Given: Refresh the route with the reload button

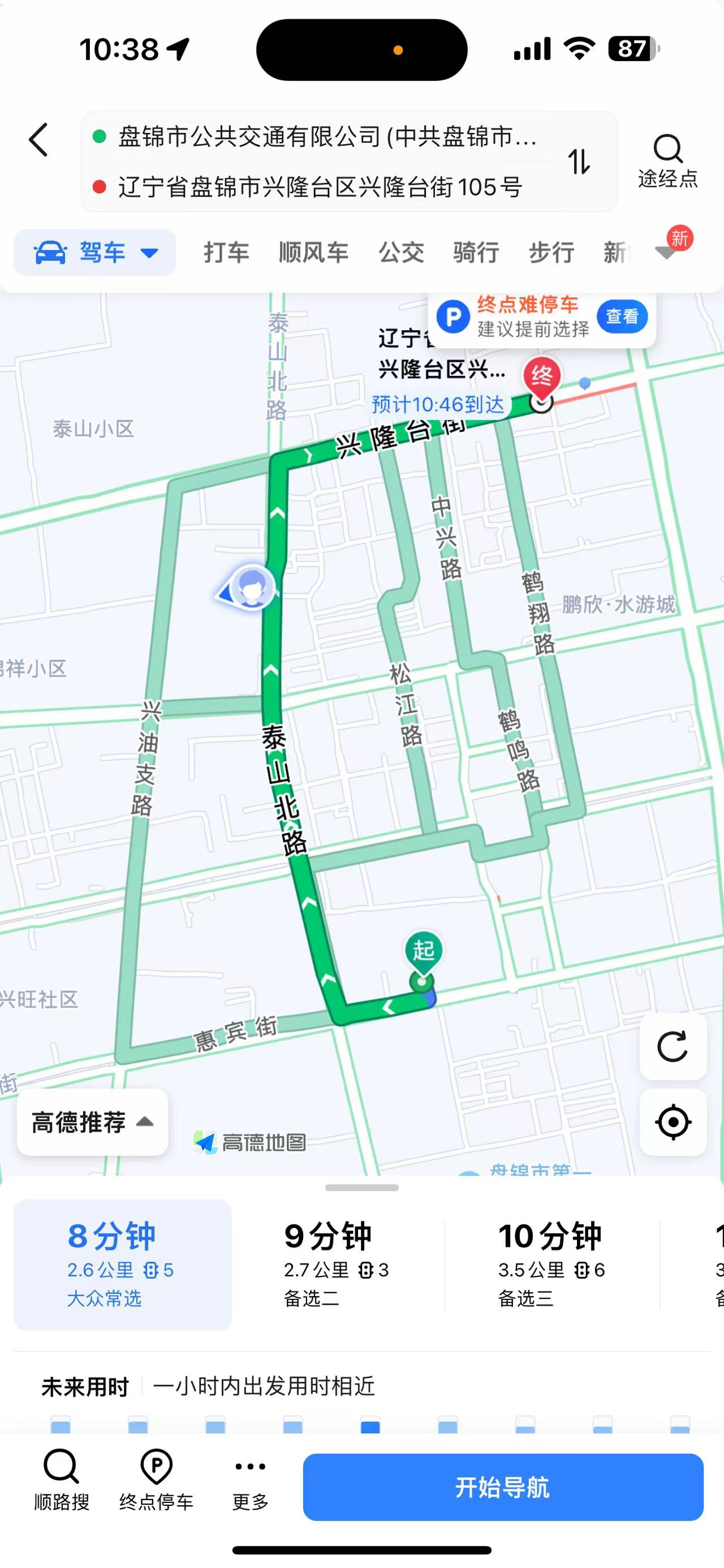Looking at the screenshot, I should tap(672, 1046).
